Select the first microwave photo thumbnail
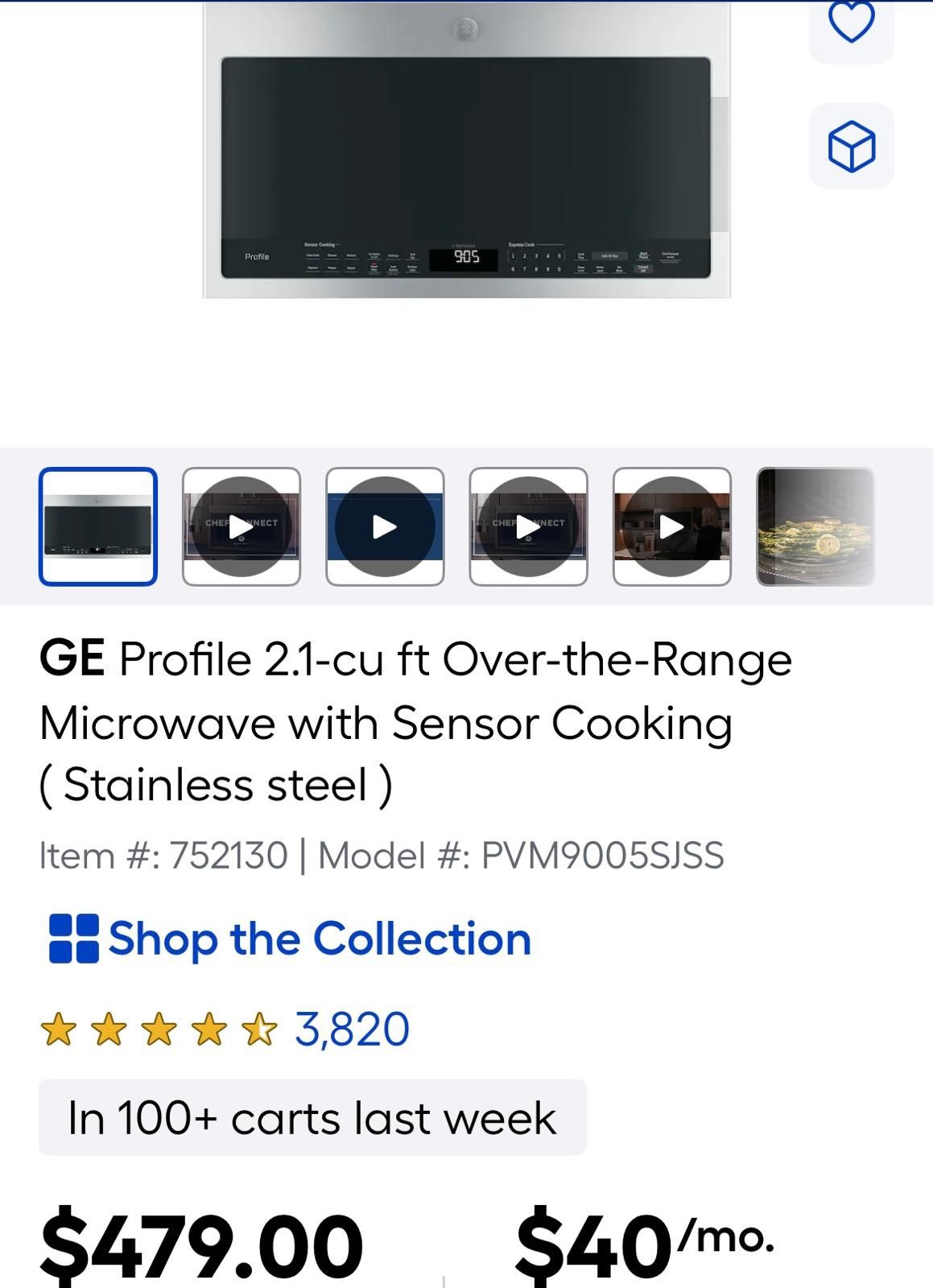Viewport: 933px width, 1288px height. pos(98,526)
